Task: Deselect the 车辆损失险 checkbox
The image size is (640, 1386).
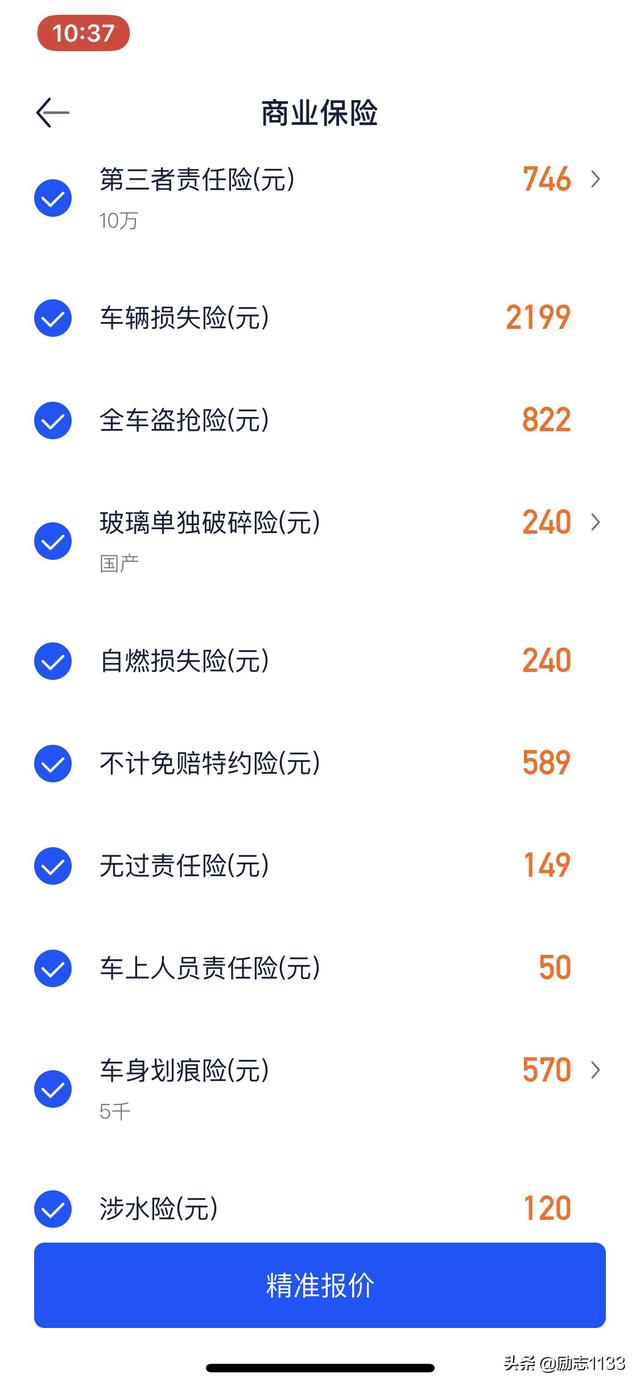Action: pyautogui.click(x=53, y=319)
